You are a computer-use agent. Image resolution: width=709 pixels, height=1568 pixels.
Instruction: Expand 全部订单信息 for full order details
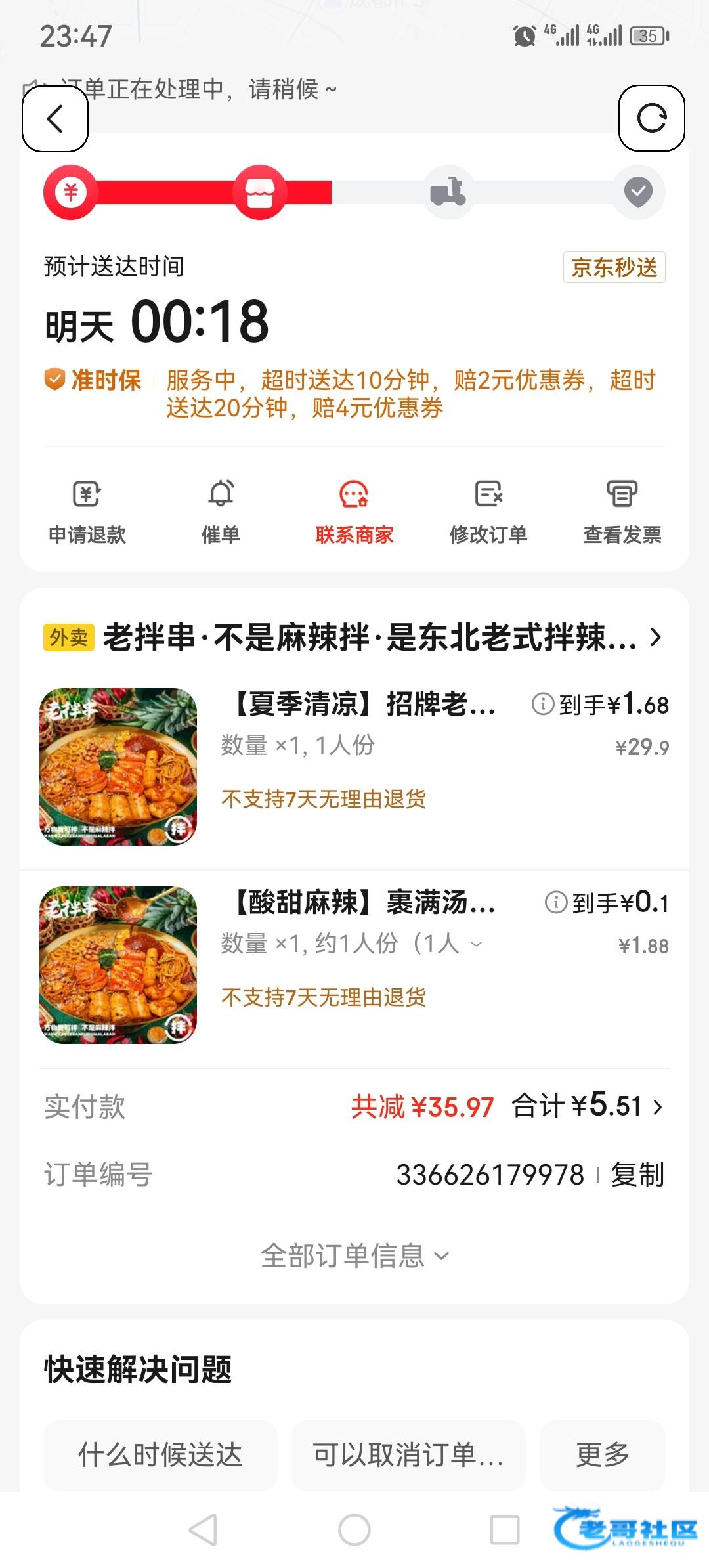(354, 1256)
